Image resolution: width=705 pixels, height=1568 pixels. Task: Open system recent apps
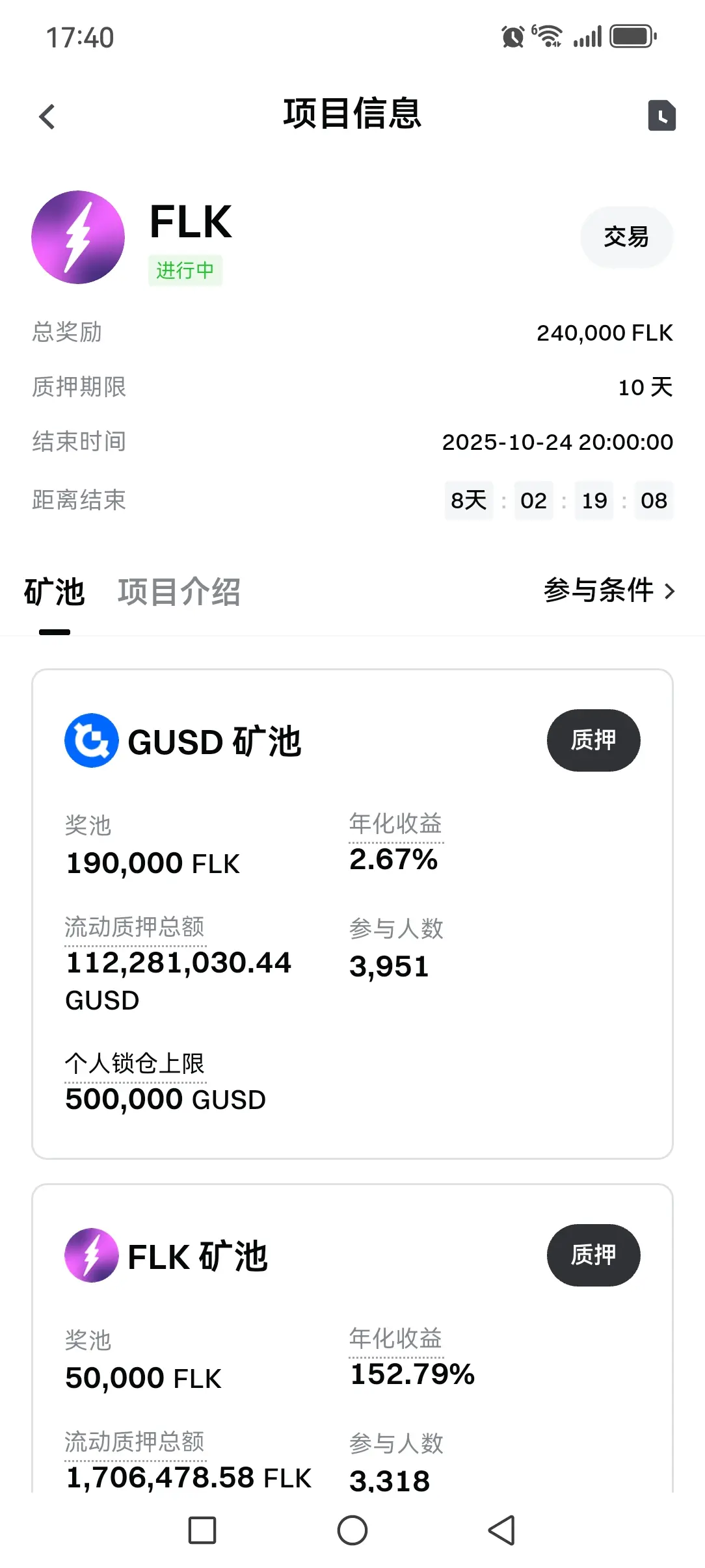202,1530
